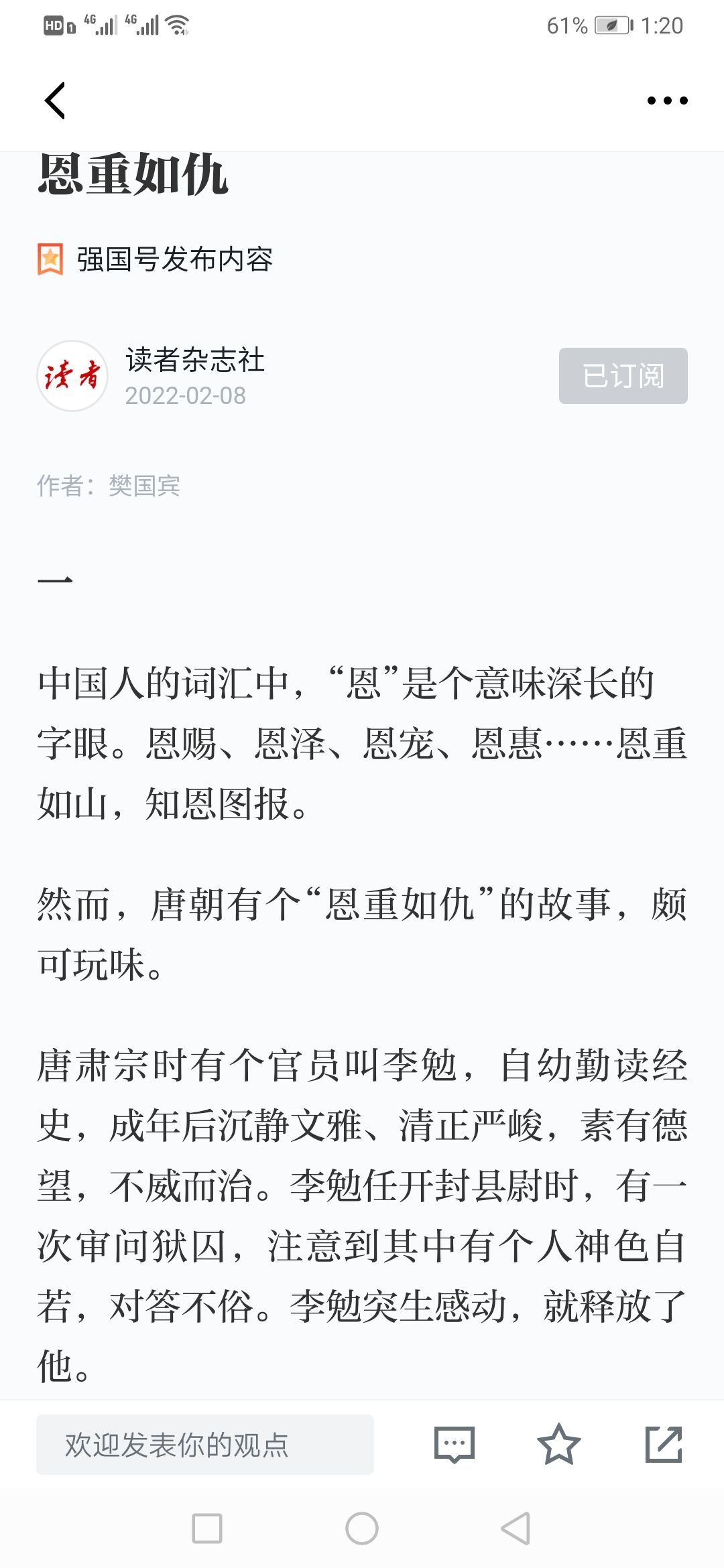Tap the 欢迎发表你的观点 comment field
Image resolution: width=724 pixels, height=1568 pixels.
tap(205, 1445)
